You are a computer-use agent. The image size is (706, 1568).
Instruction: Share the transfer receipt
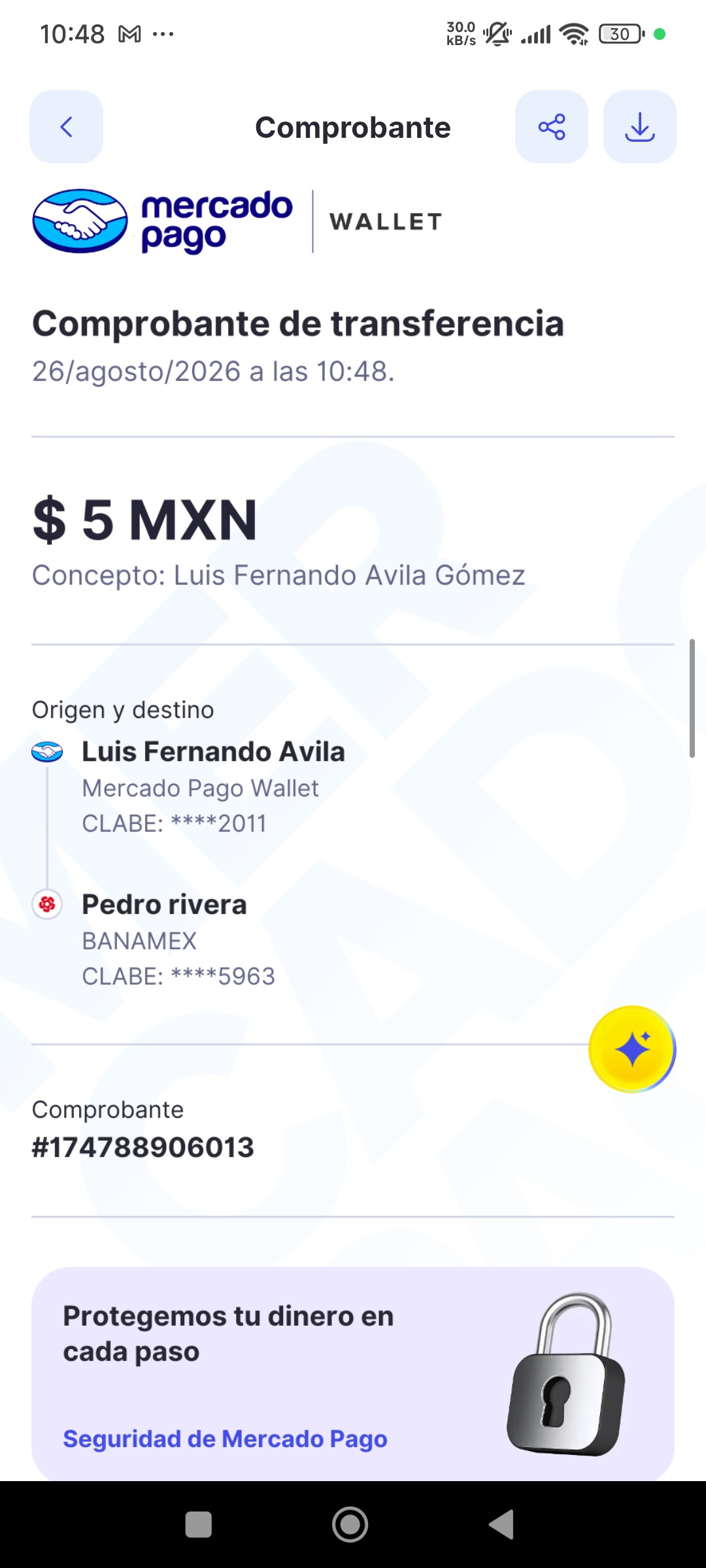point(551,127)
